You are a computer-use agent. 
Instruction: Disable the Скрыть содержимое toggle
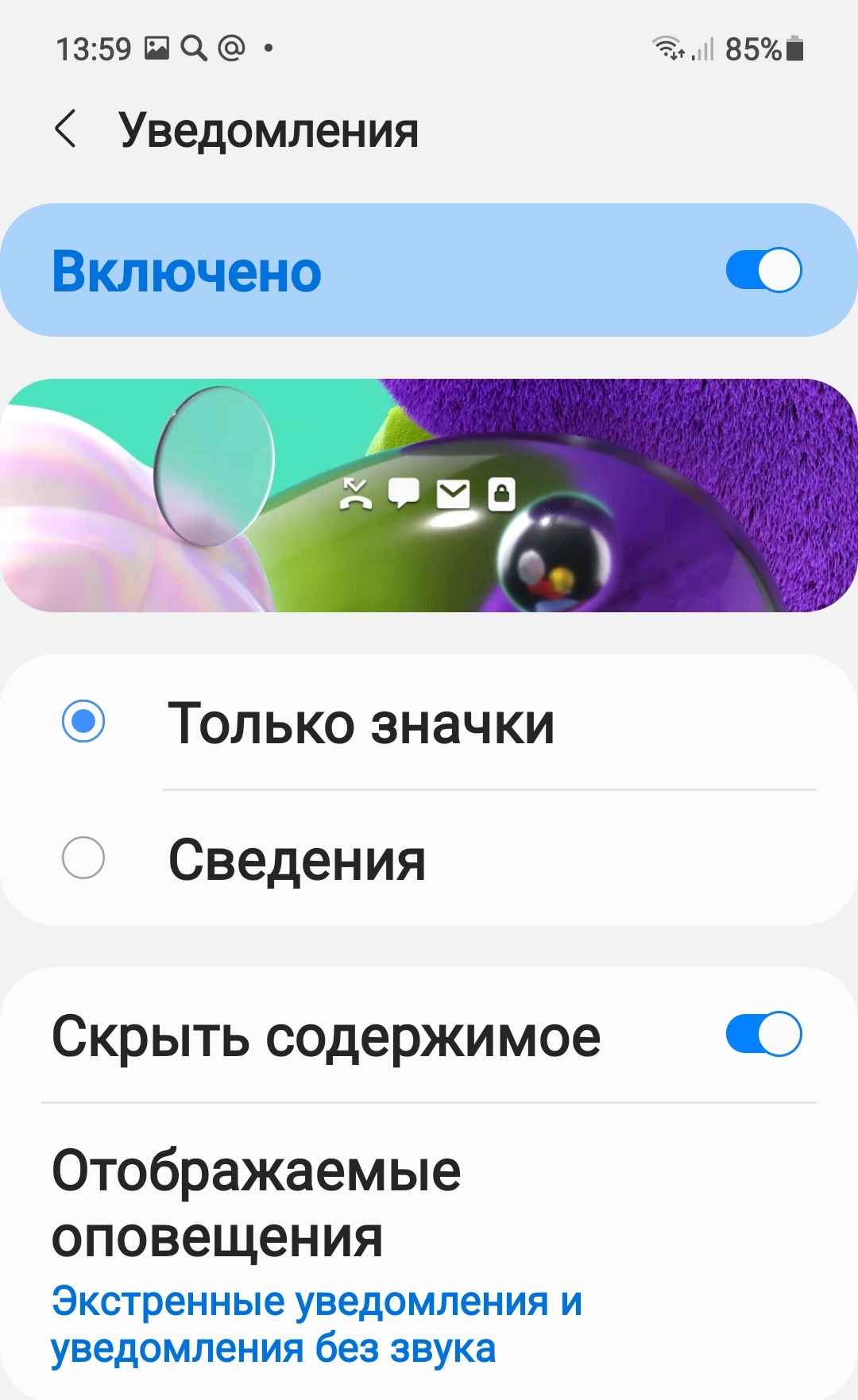click(x=763, y=1034)
